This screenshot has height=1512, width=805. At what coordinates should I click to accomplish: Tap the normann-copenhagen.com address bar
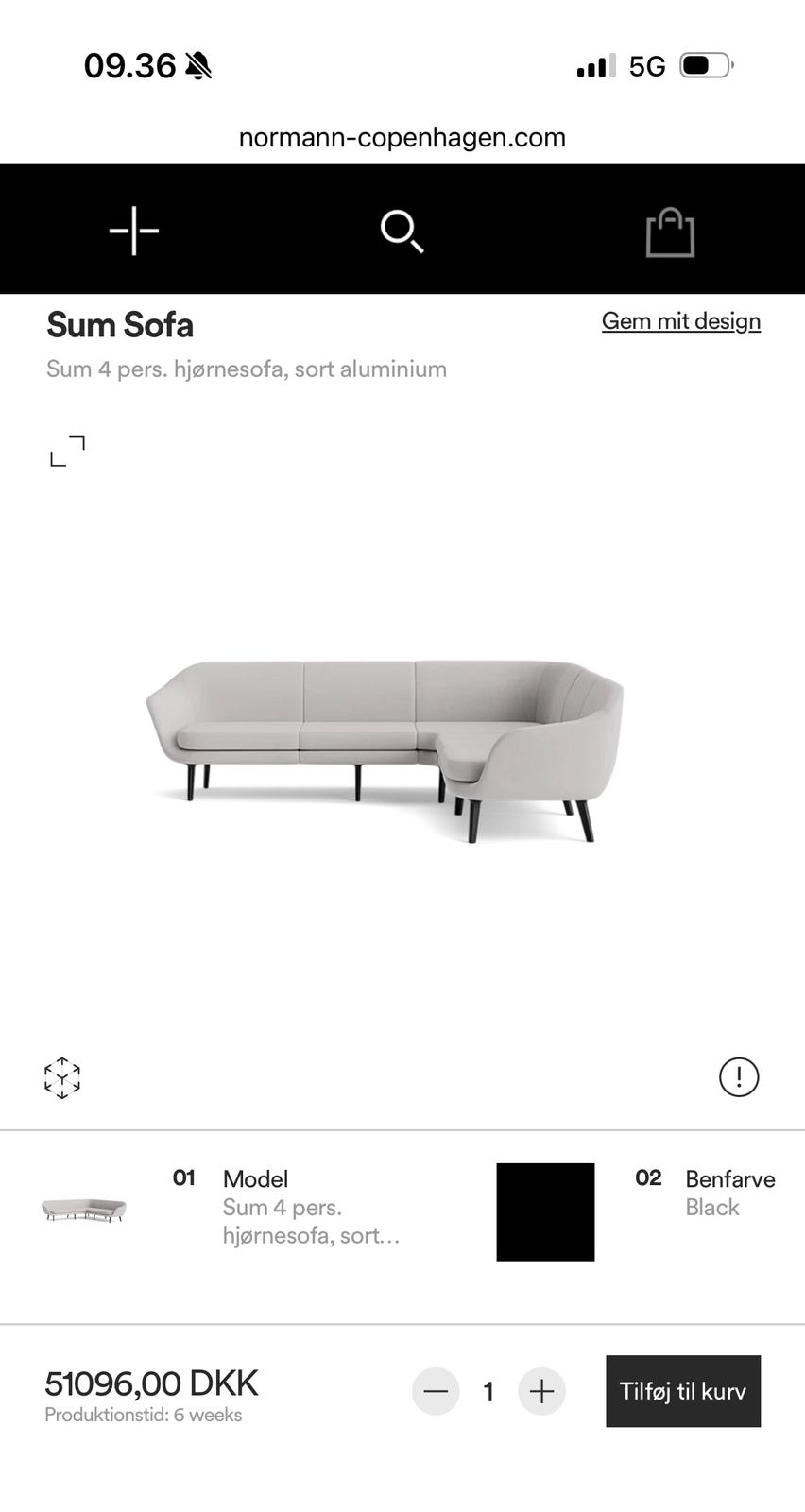(x=402, y=138)
